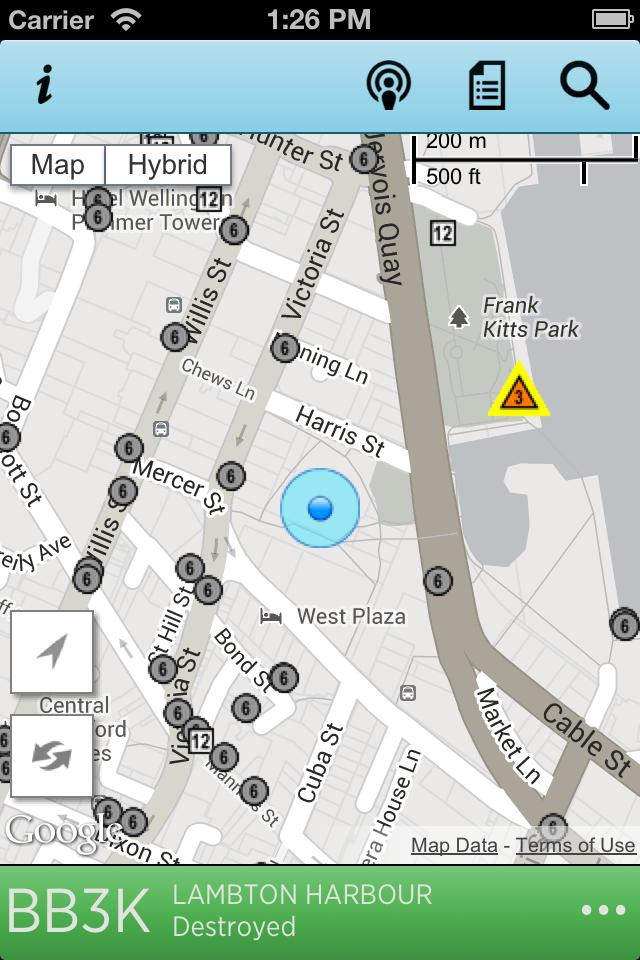Open the document list icon

pyautogui.click(x=486, y=85)
